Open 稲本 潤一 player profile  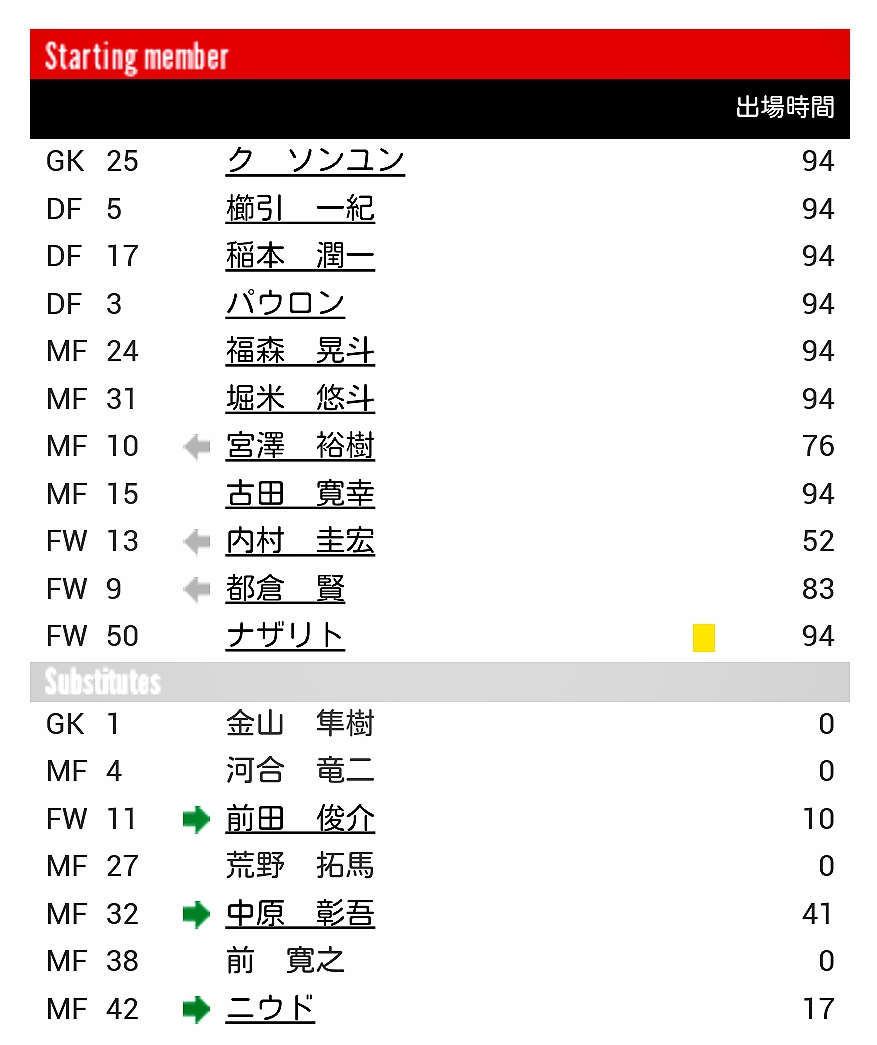pyautogui.click(x=300, y=257)
